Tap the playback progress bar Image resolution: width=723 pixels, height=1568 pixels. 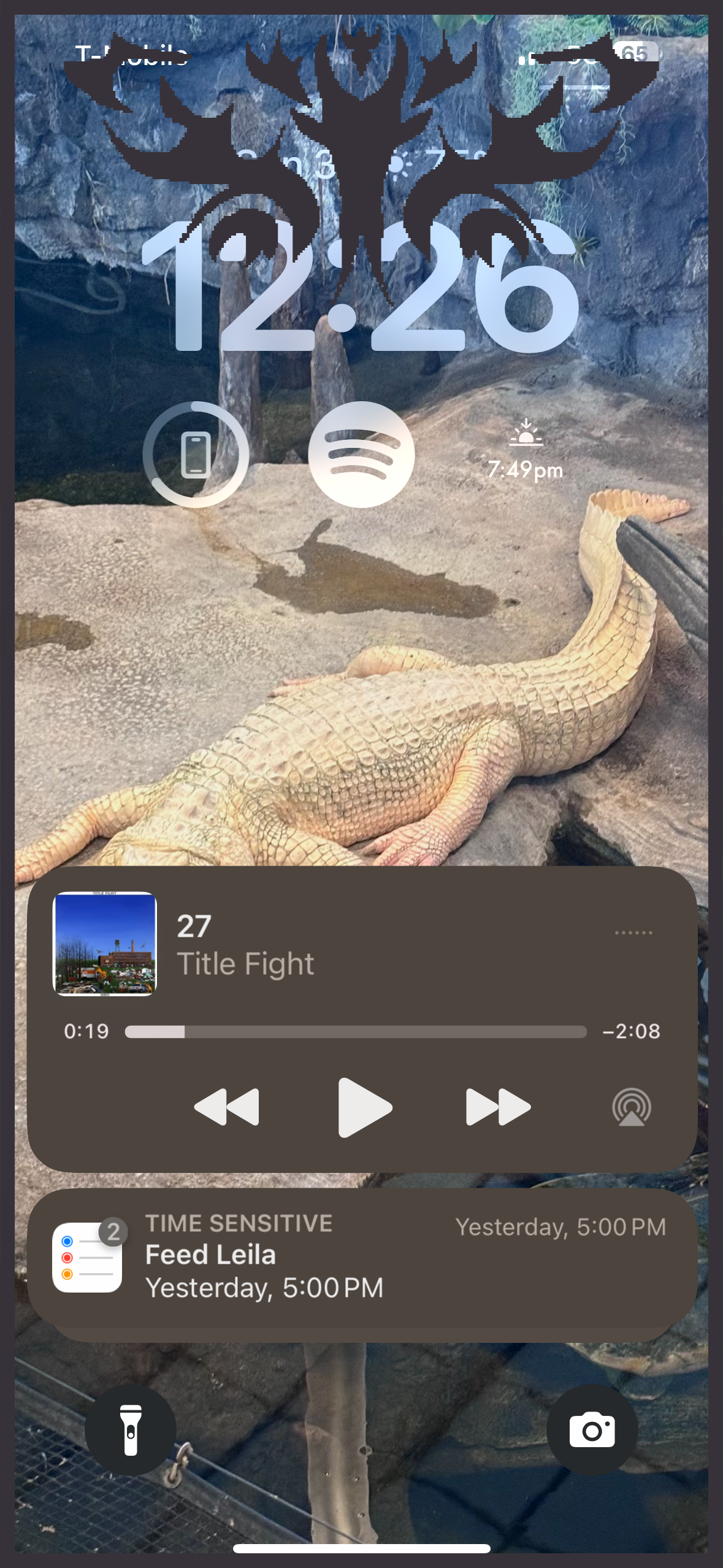(x=356, y=1032)
